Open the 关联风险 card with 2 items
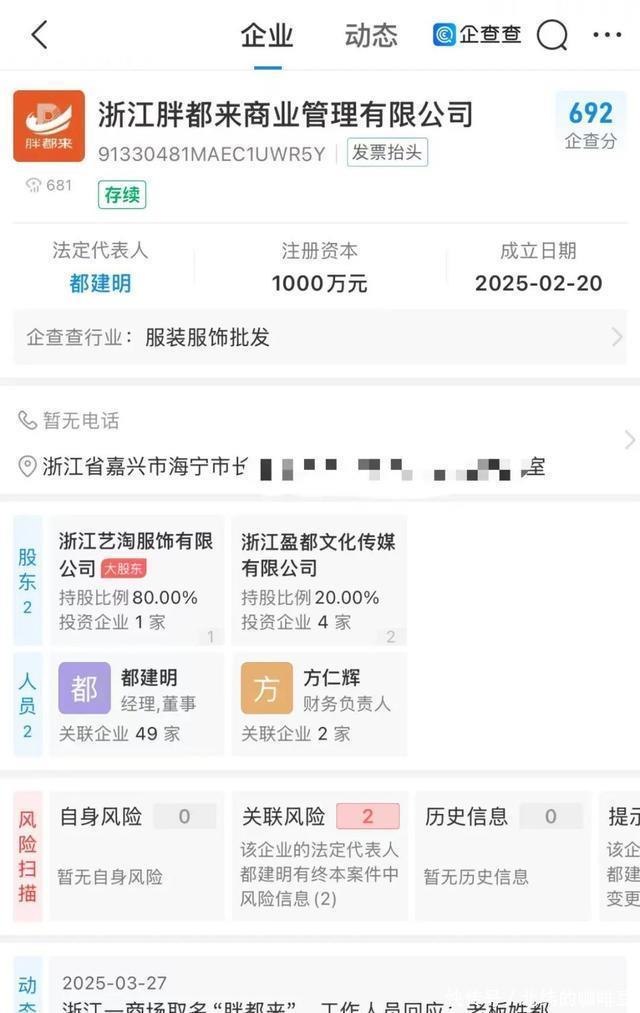The height and width of the screenshot is (1013, 640). click(320, 855)
